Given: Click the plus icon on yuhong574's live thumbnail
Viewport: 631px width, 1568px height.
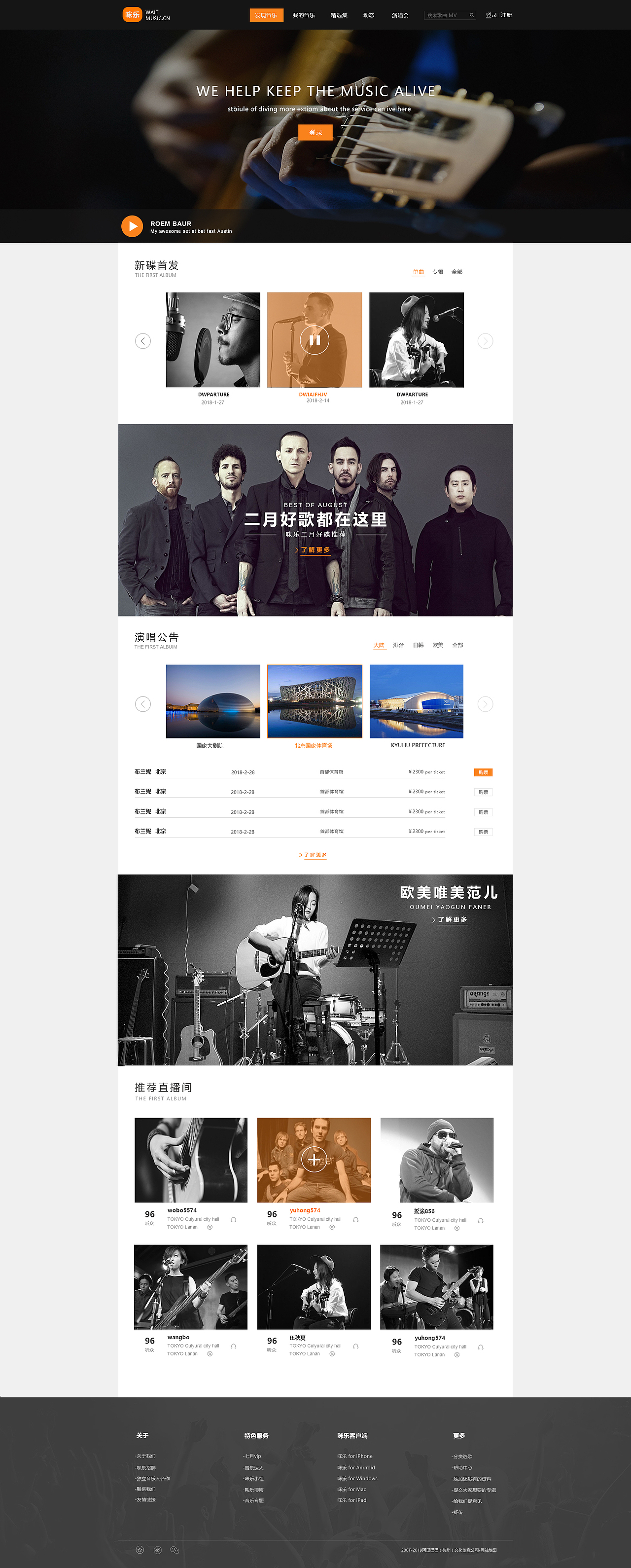Looking at the screenshot, I should tap(314, 1160).
